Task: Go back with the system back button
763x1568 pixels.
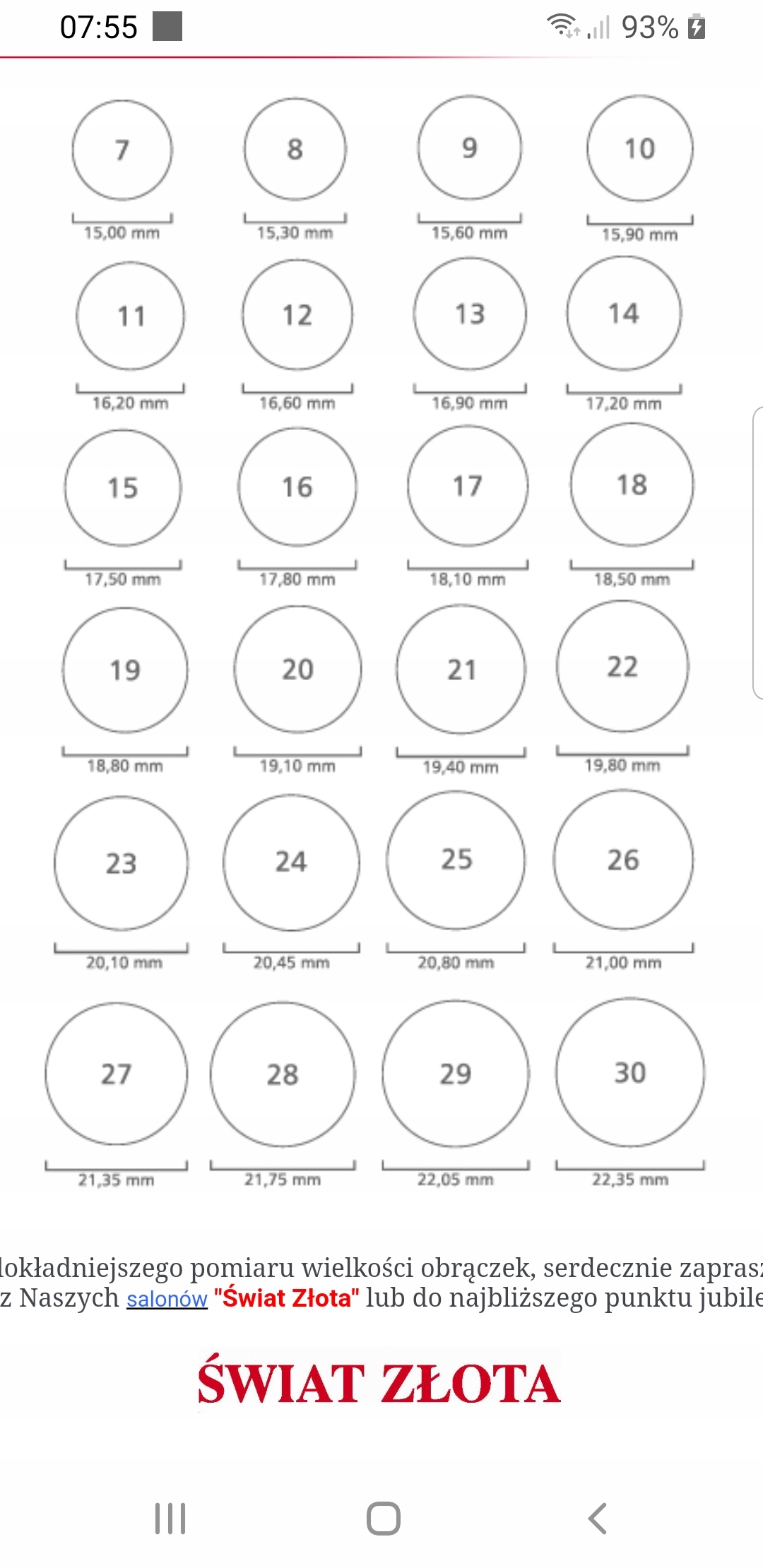Action: [x=597, y=1519]
